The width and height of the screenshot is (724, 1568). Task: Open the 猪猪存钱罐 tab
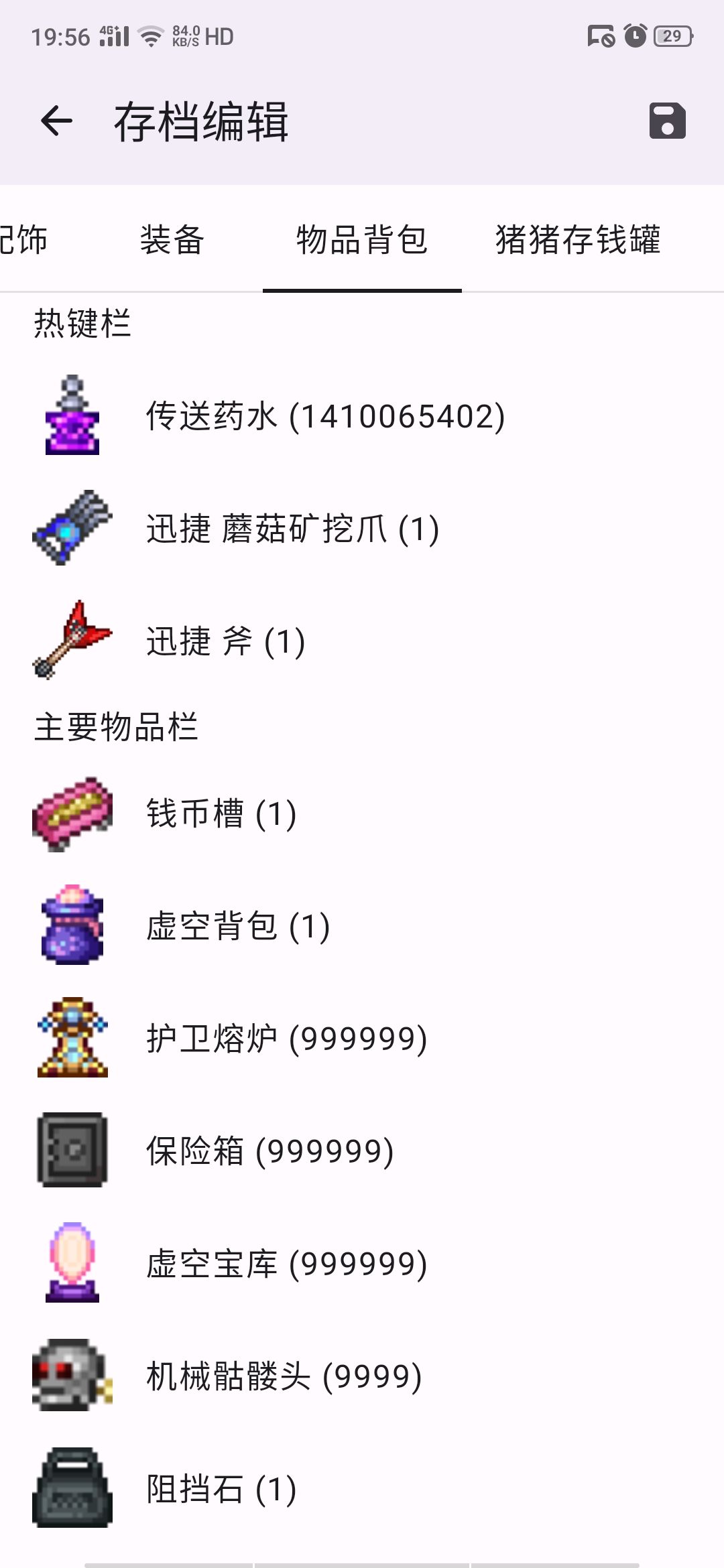(578, 240)
